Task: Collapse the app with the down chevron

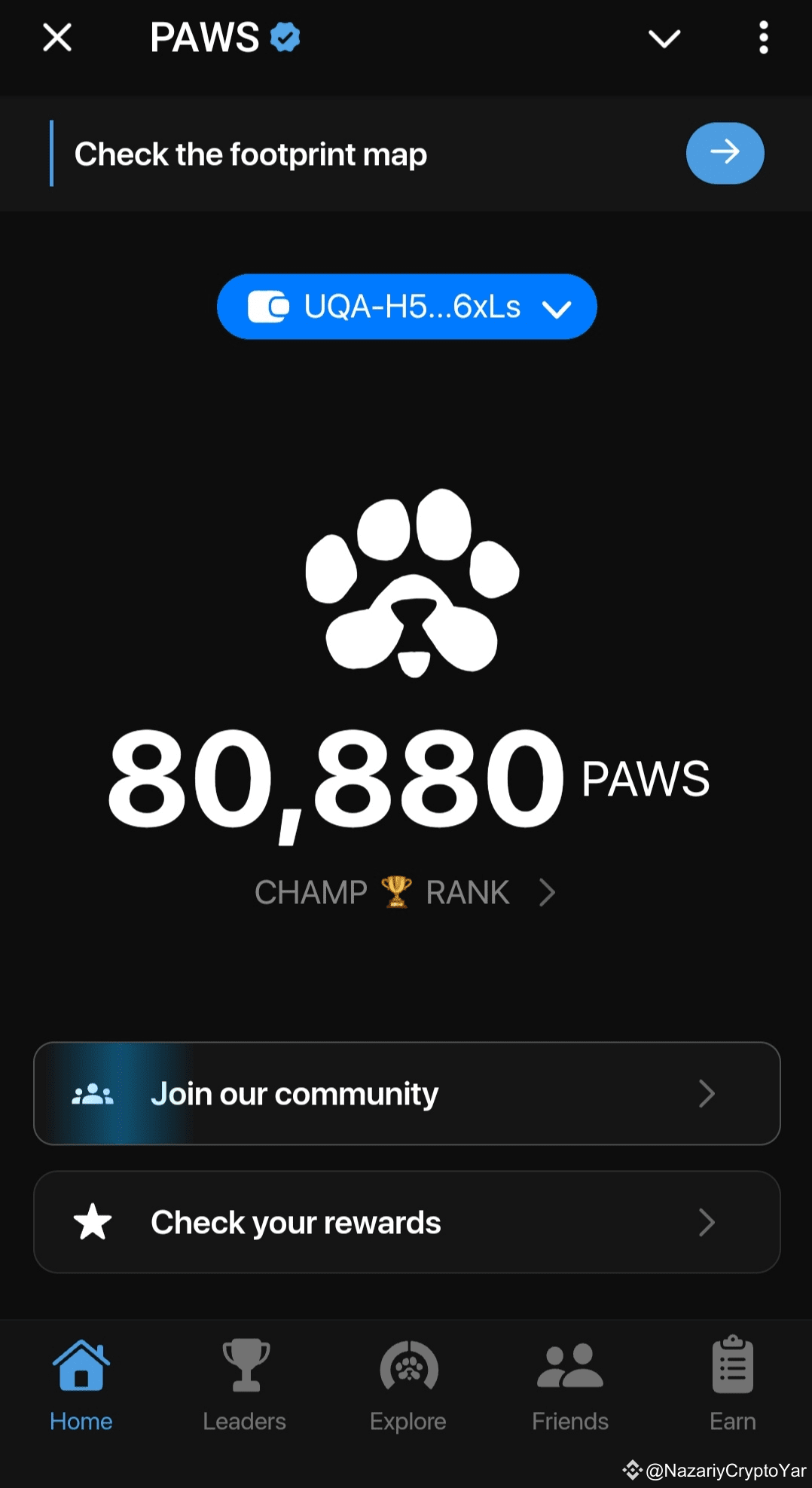Action: pos(664,38)
